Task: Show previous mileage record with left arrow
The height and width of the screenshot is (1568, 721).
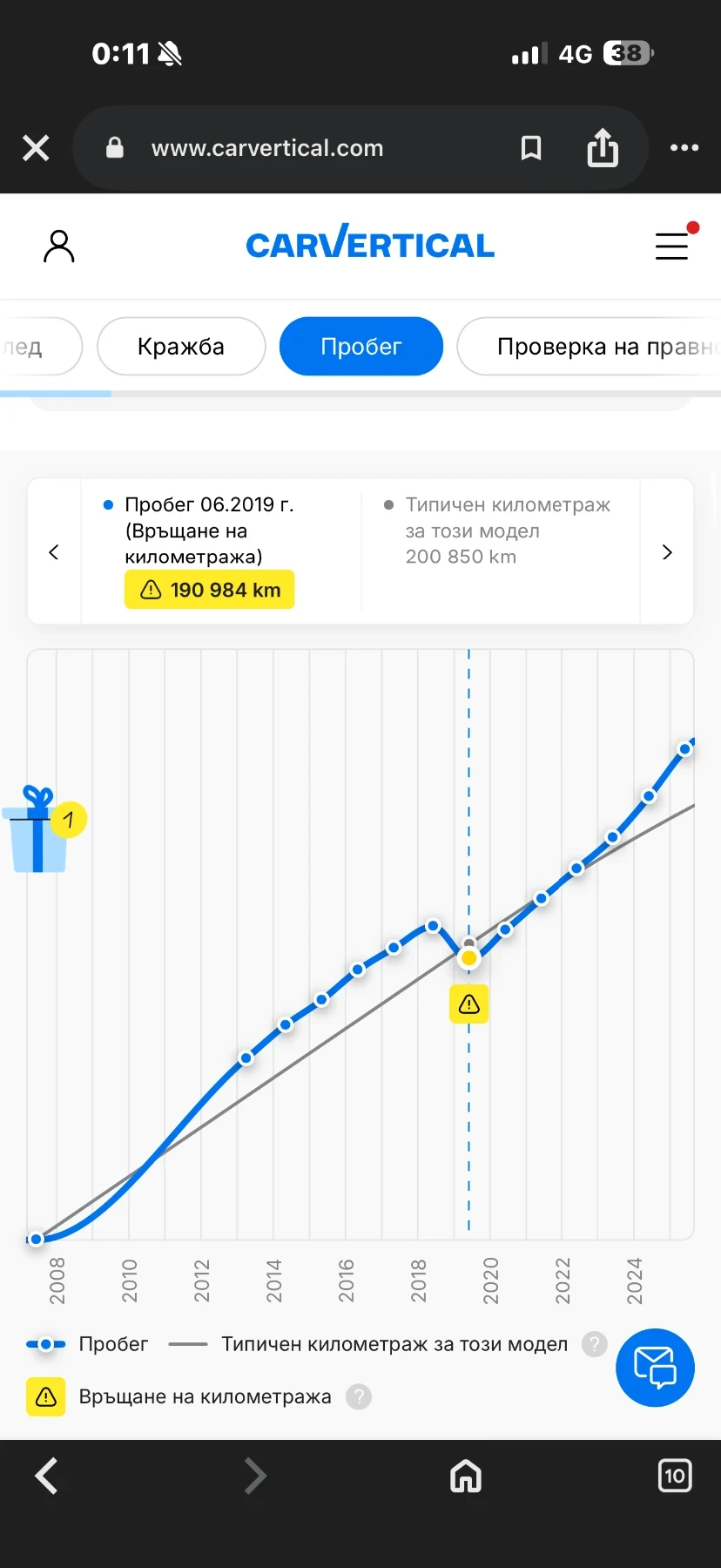Action: pyautogui.click(x=54, y=552)
